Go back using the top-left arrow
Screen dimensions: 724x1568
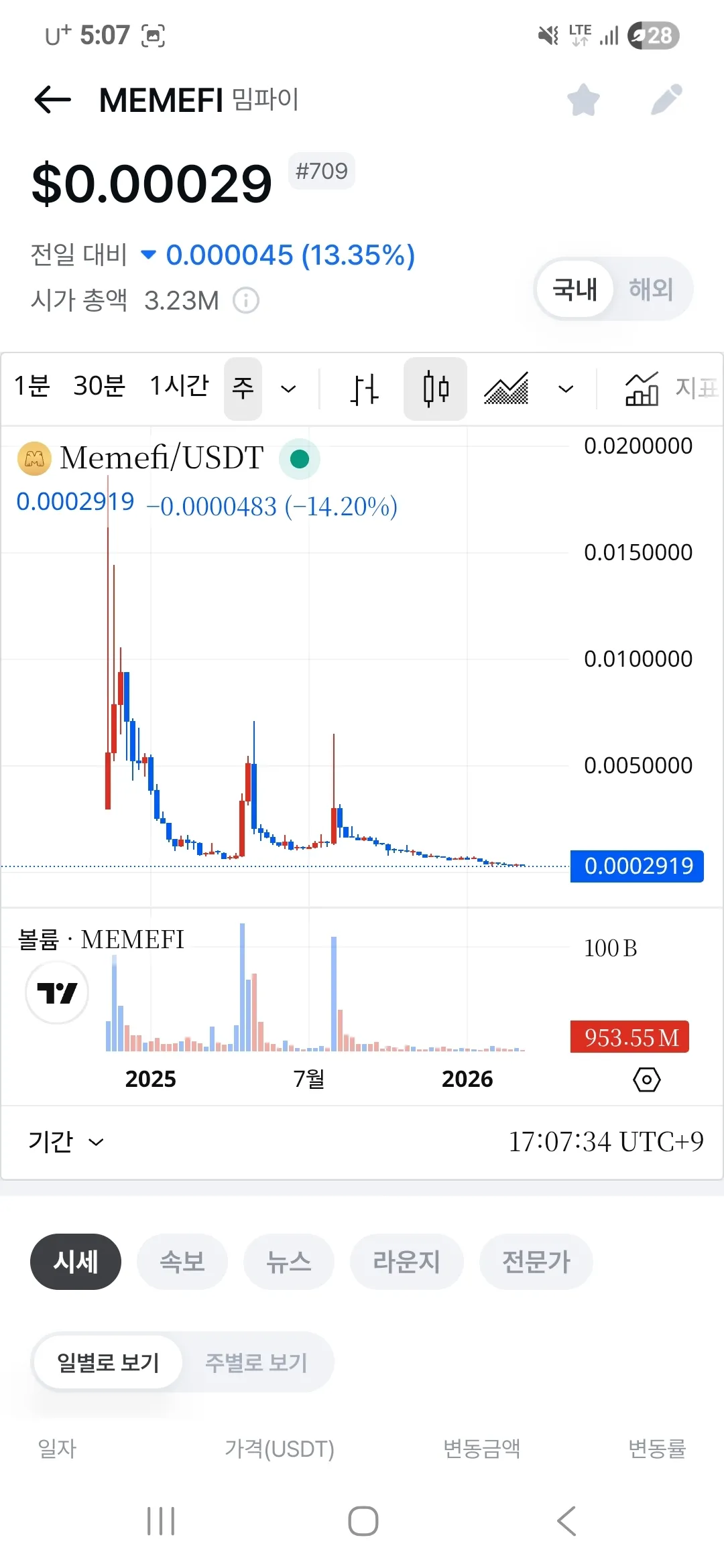(52, 100)
